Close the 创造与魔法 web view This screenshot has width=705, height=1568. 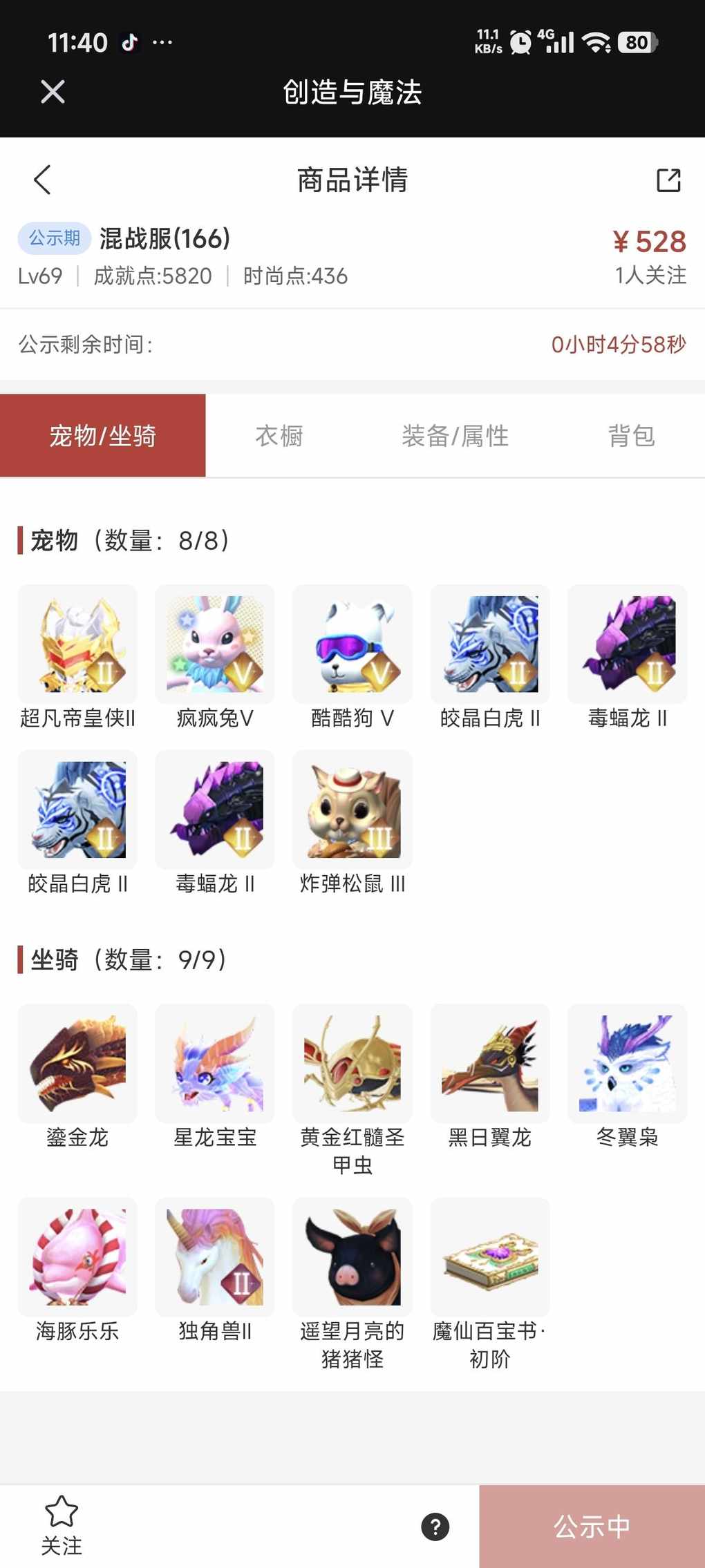53,92
